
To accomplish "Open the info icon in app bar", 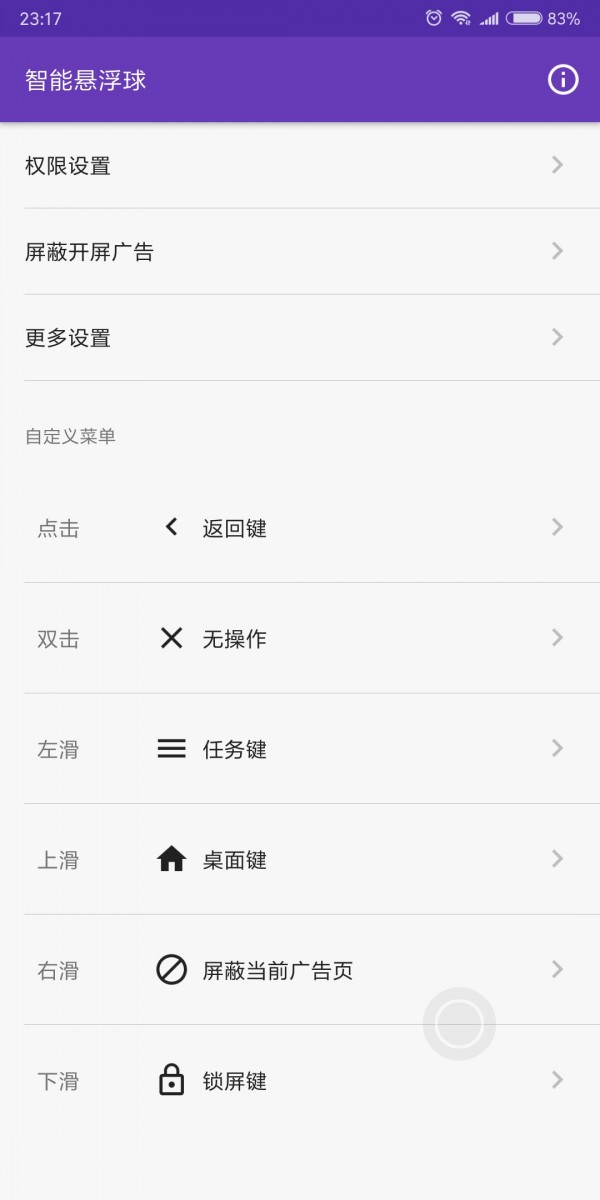I will coord(563,80).
